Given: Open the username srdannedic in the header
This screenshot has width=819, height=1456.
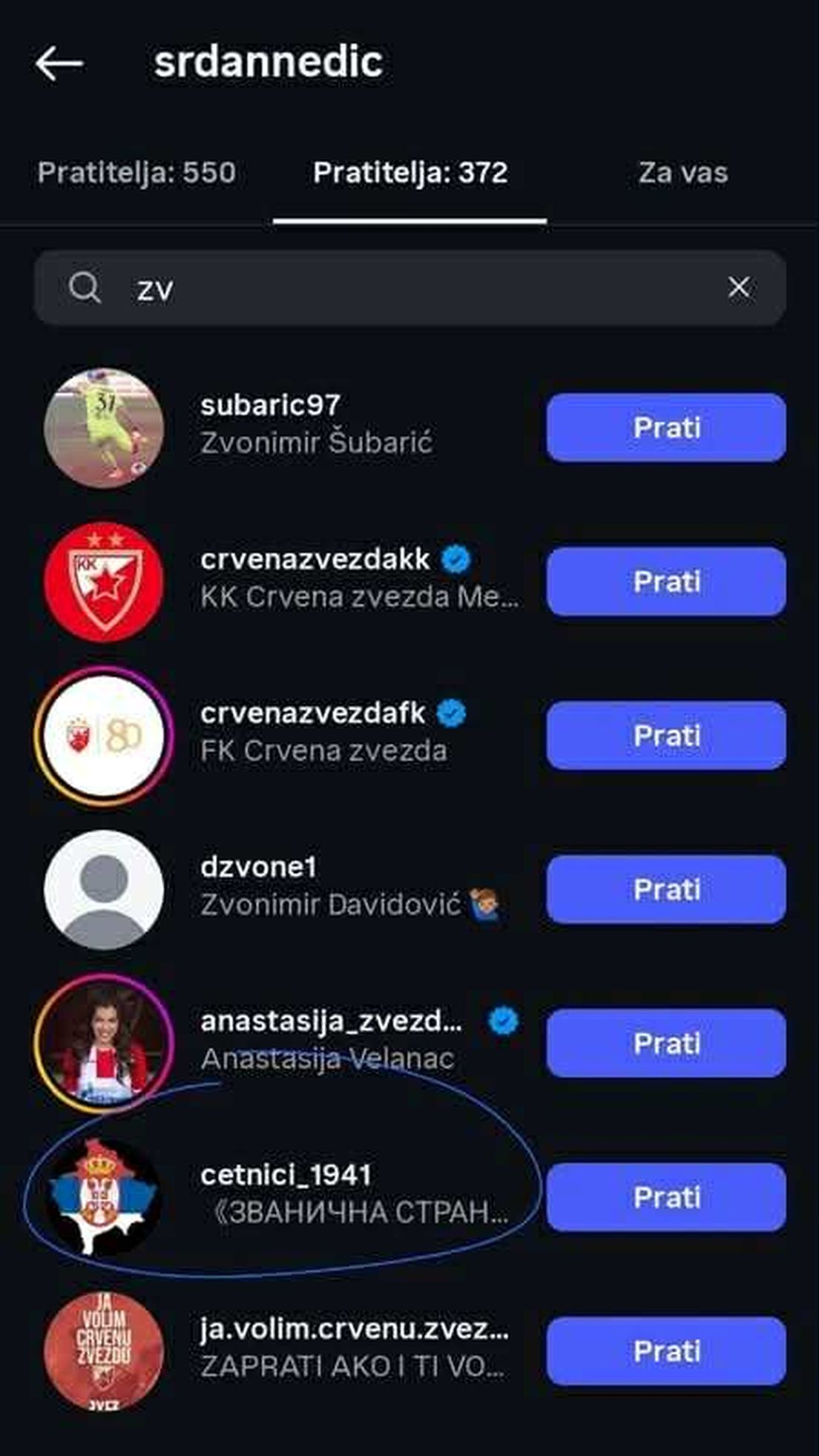Looking at the screenshot, I should pyautogui.click(x=269, y=62).
